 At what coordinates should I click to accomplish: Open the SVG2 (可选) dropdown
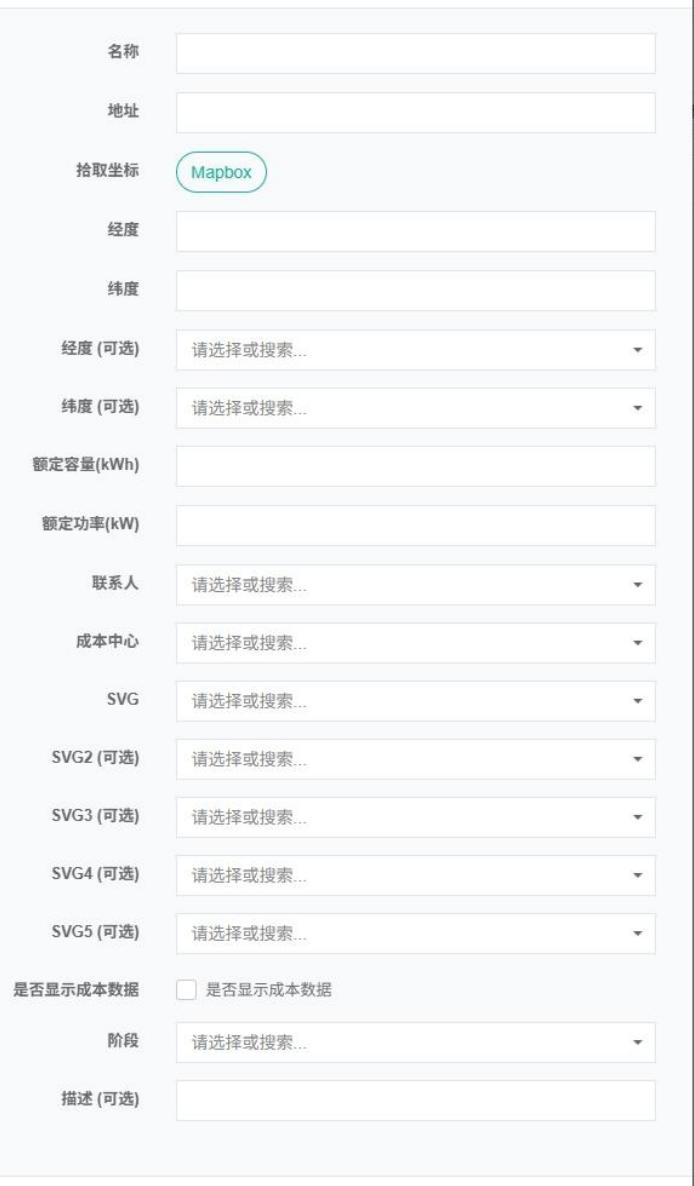click(x=415, y=759)
